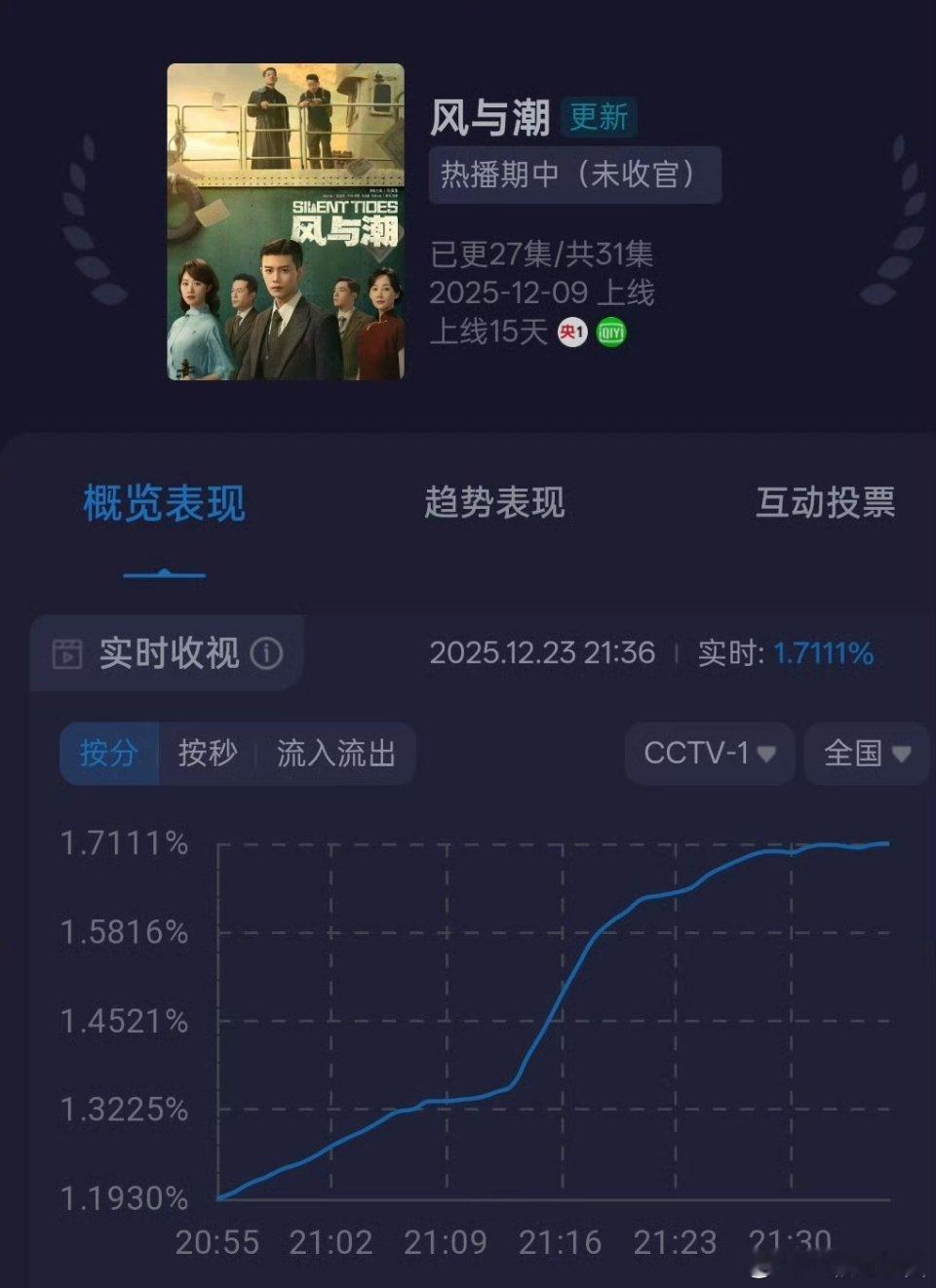This screenshot has width=936, height=1288.
Task: Click the 更新 badge next to the title
Action: 600,116
